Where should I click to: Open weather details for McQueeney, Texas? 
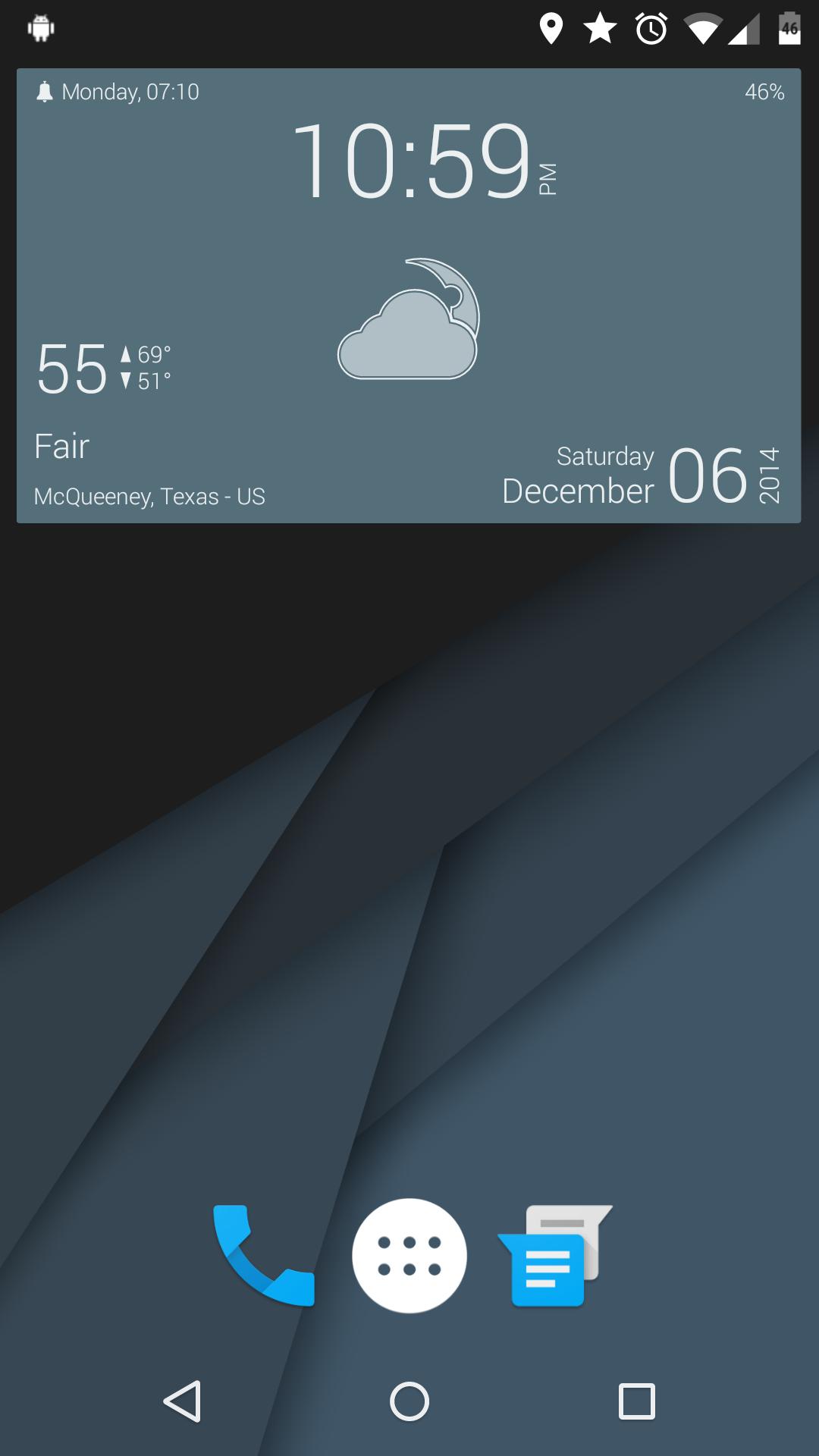click(x=149, y=496)
